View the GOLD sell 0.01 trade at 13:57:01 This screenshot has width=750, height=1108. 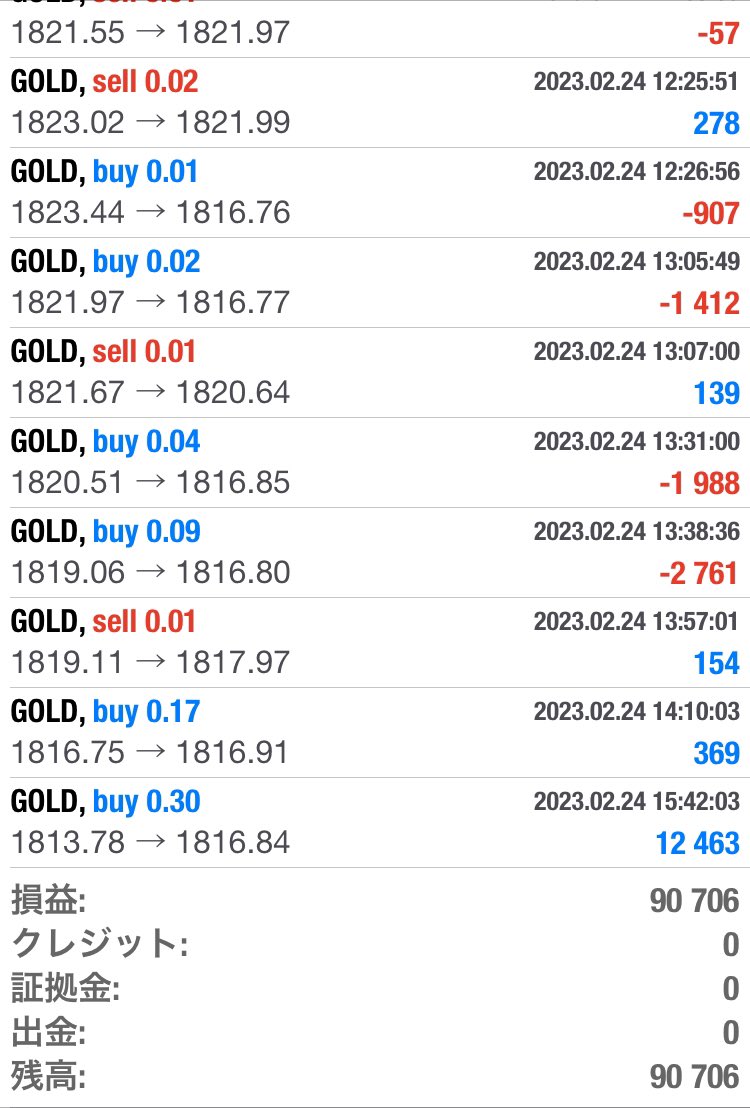tap(375, 642)
